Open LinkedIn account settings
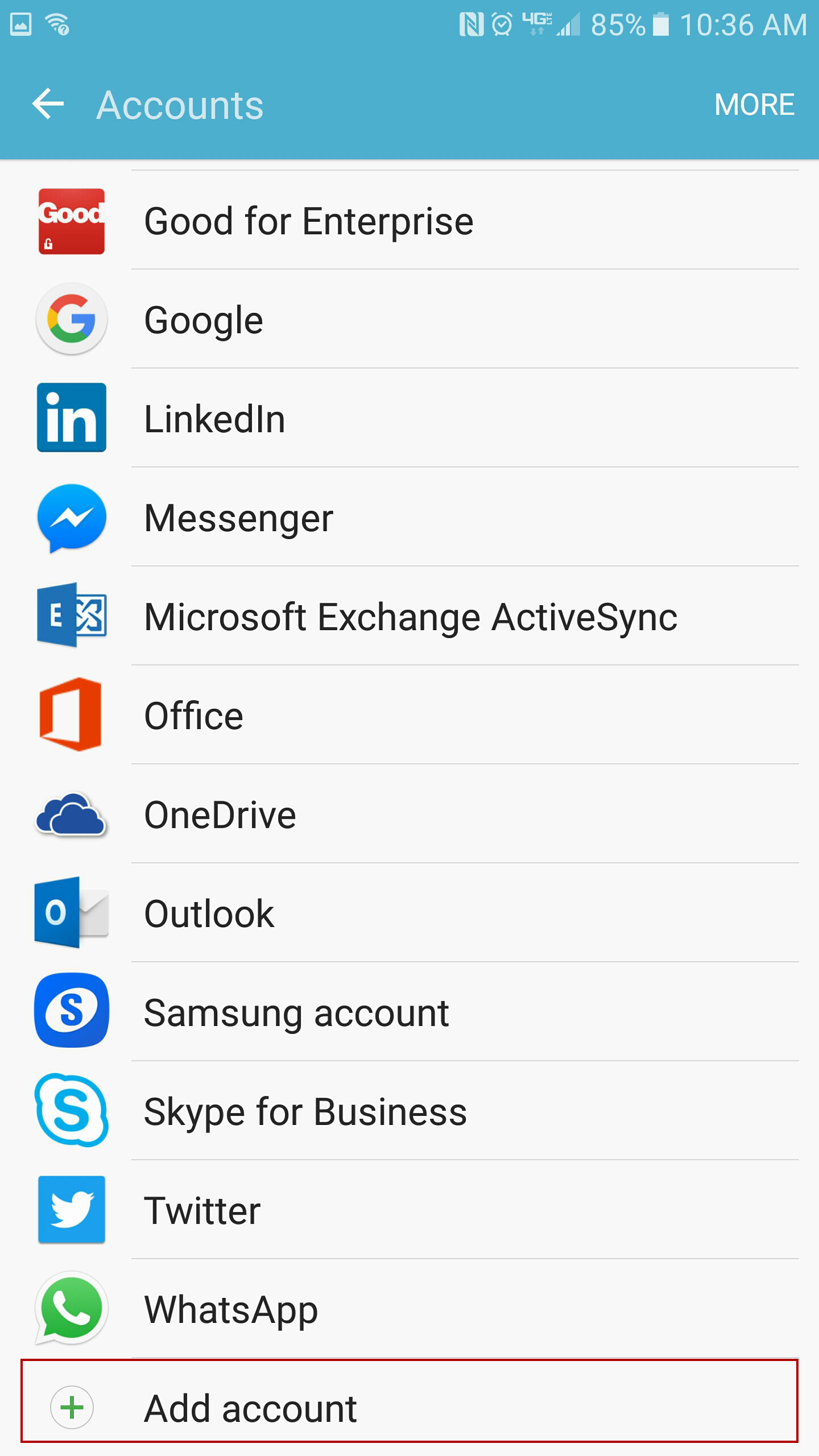Screen dimensions: 819x1456 (409, 419)
